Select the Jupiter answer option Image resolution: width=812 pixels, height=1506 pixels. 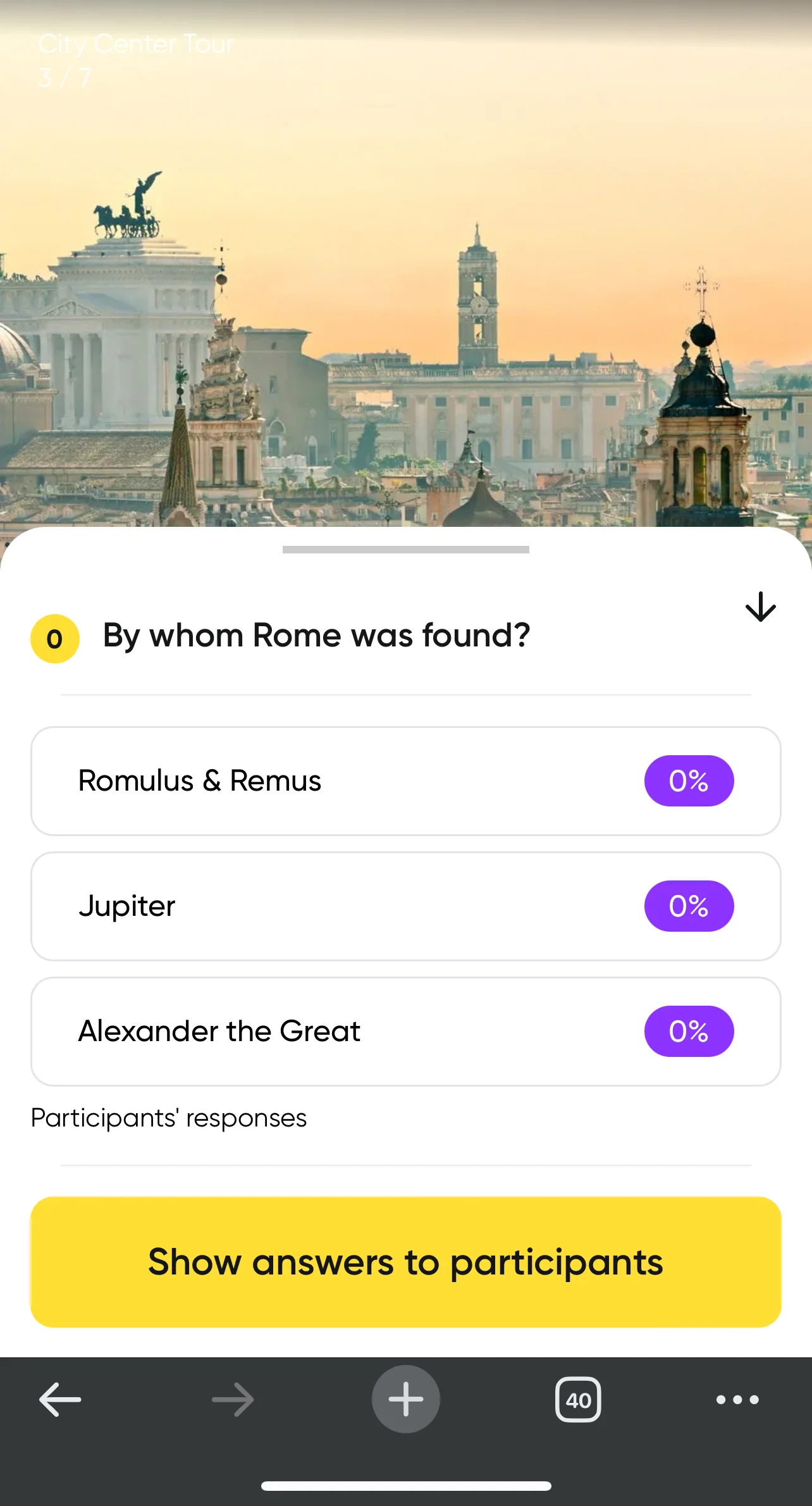[405, 906]
